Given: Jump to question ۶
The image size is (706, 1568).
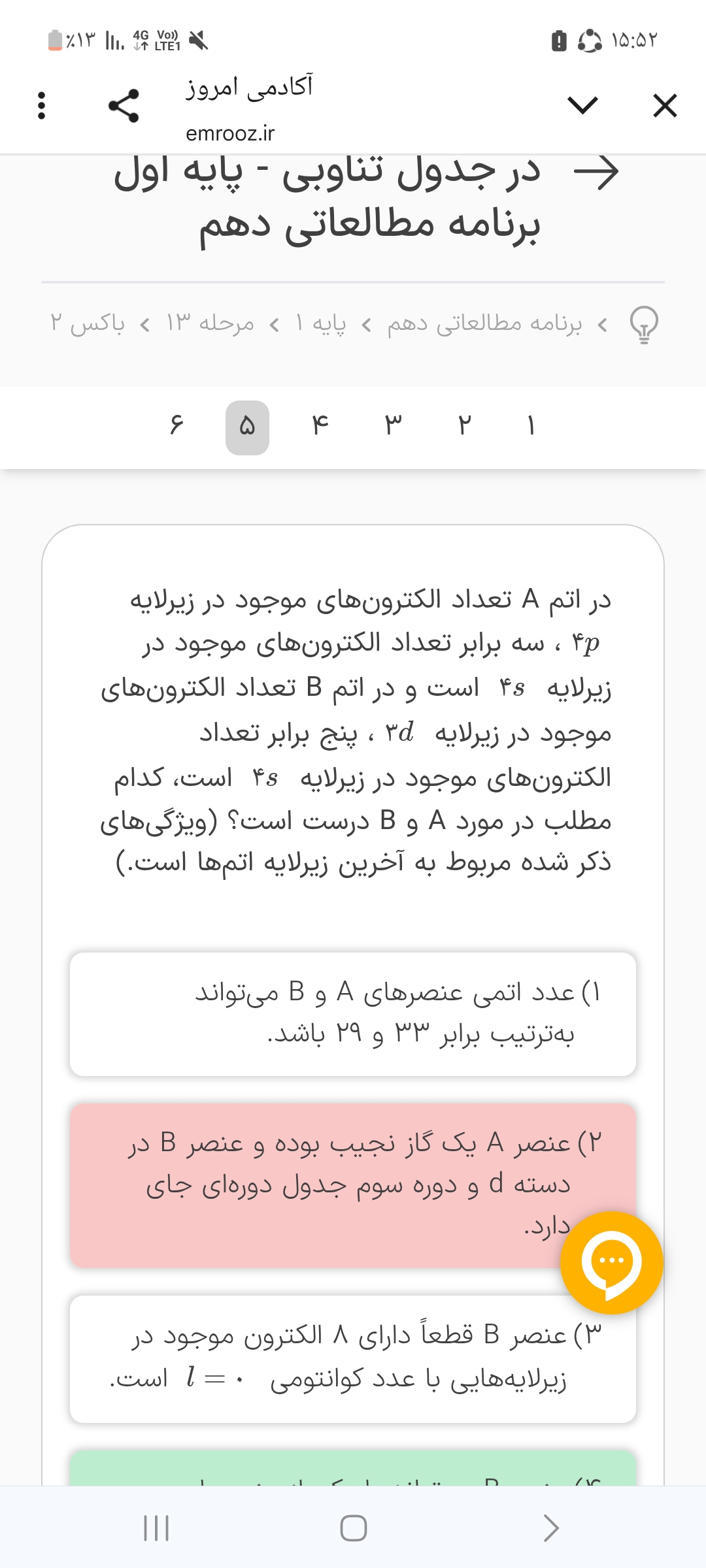Looking at the screenshot, I should tap(176, 427).
